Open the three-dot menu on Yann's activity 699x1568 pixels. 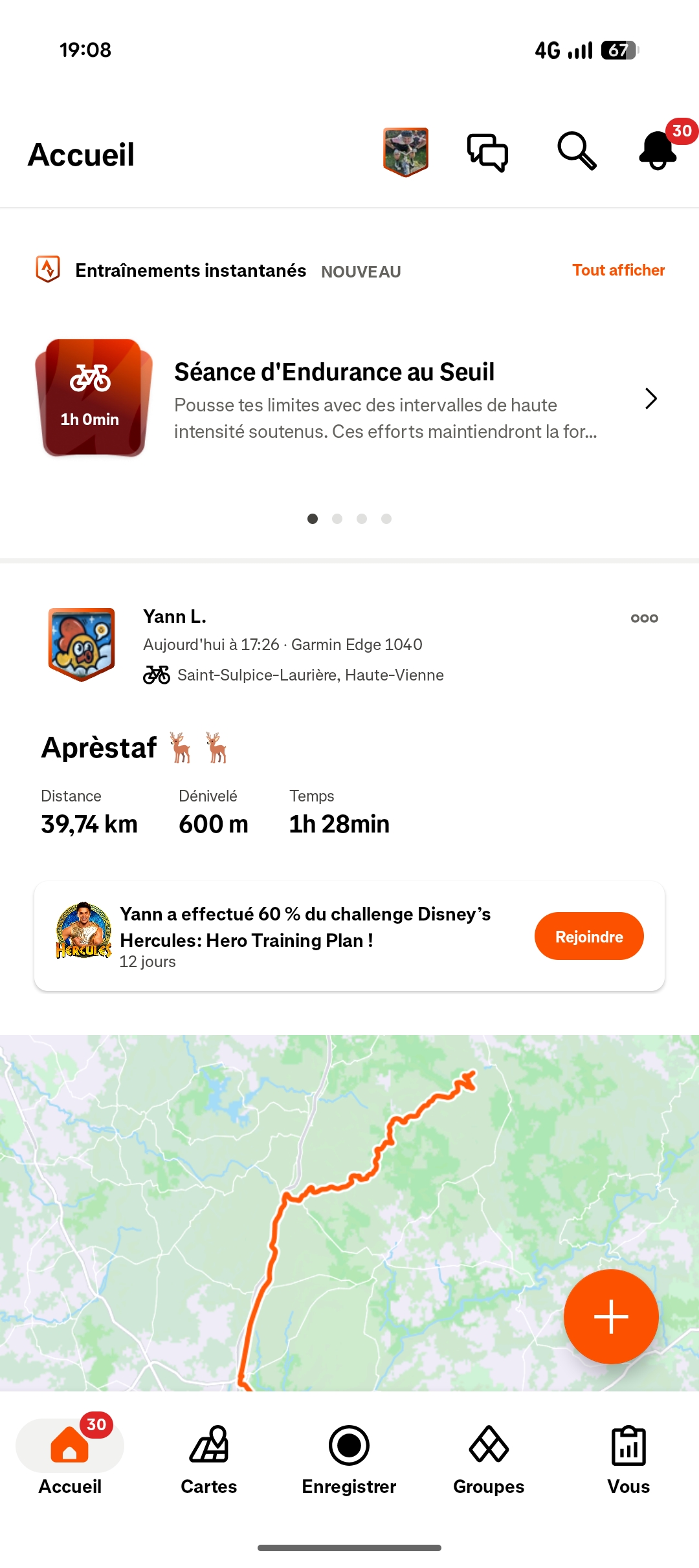[x=645, y=618]
